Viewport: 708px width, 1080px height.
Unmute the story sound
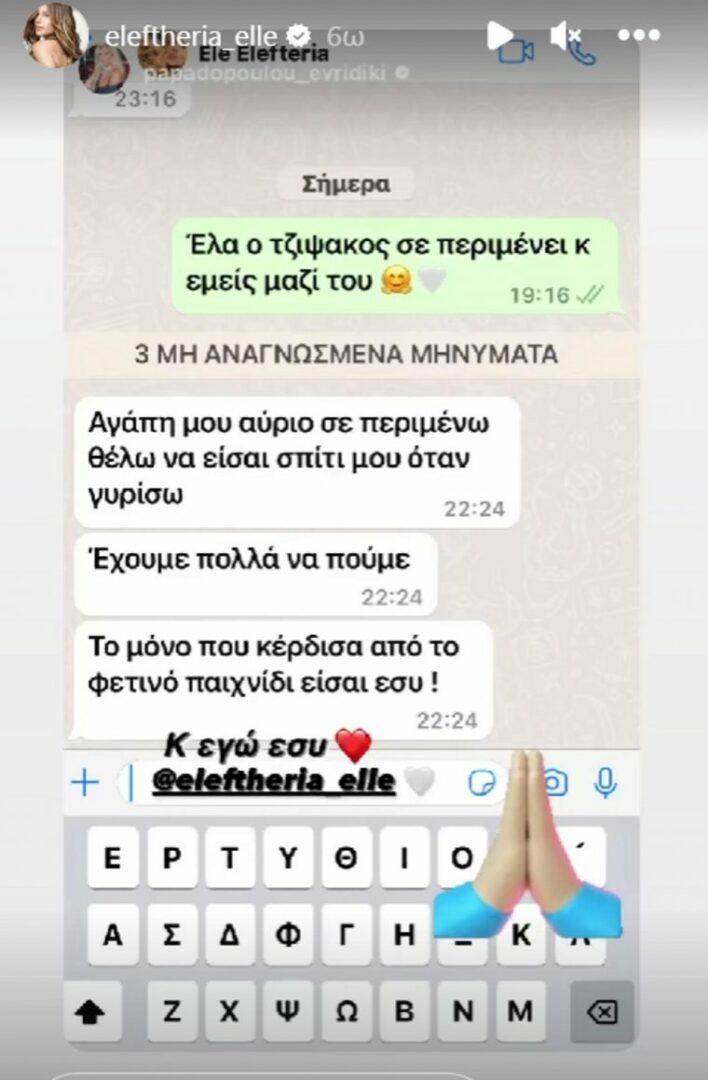[x=566, y=36]
